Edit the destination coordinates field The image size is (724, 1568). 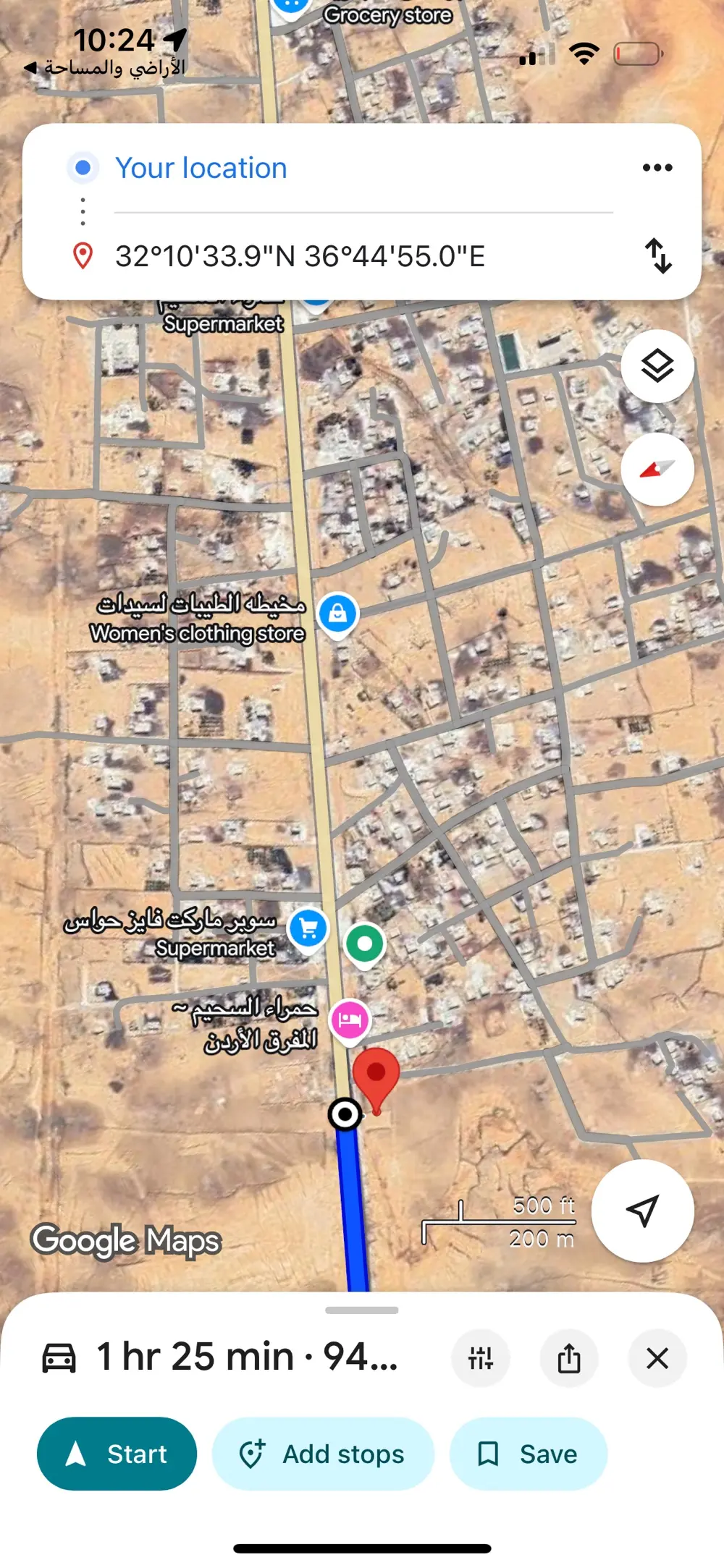tap(302, 256)
